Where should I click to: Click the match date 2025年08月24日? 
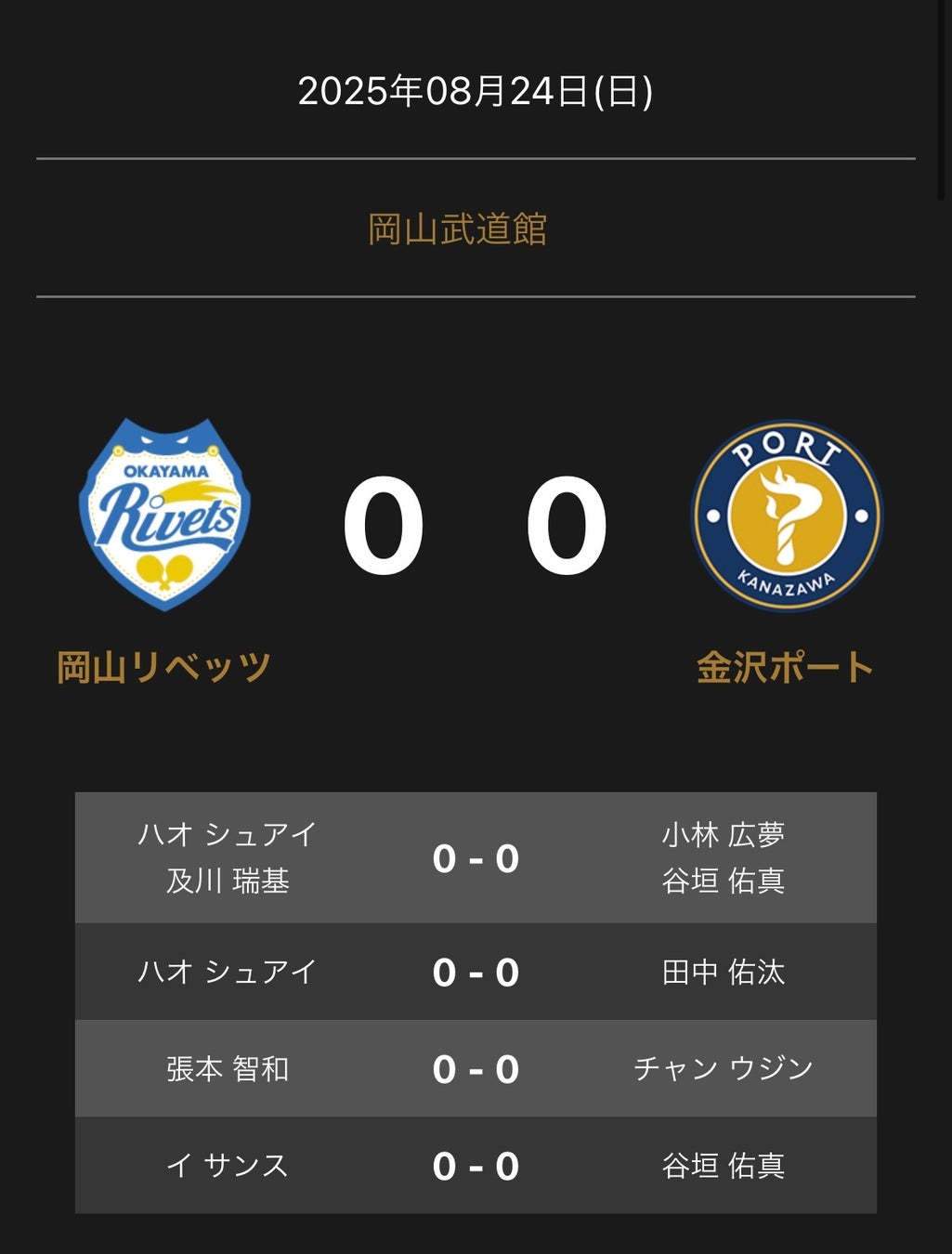(476, 91)
